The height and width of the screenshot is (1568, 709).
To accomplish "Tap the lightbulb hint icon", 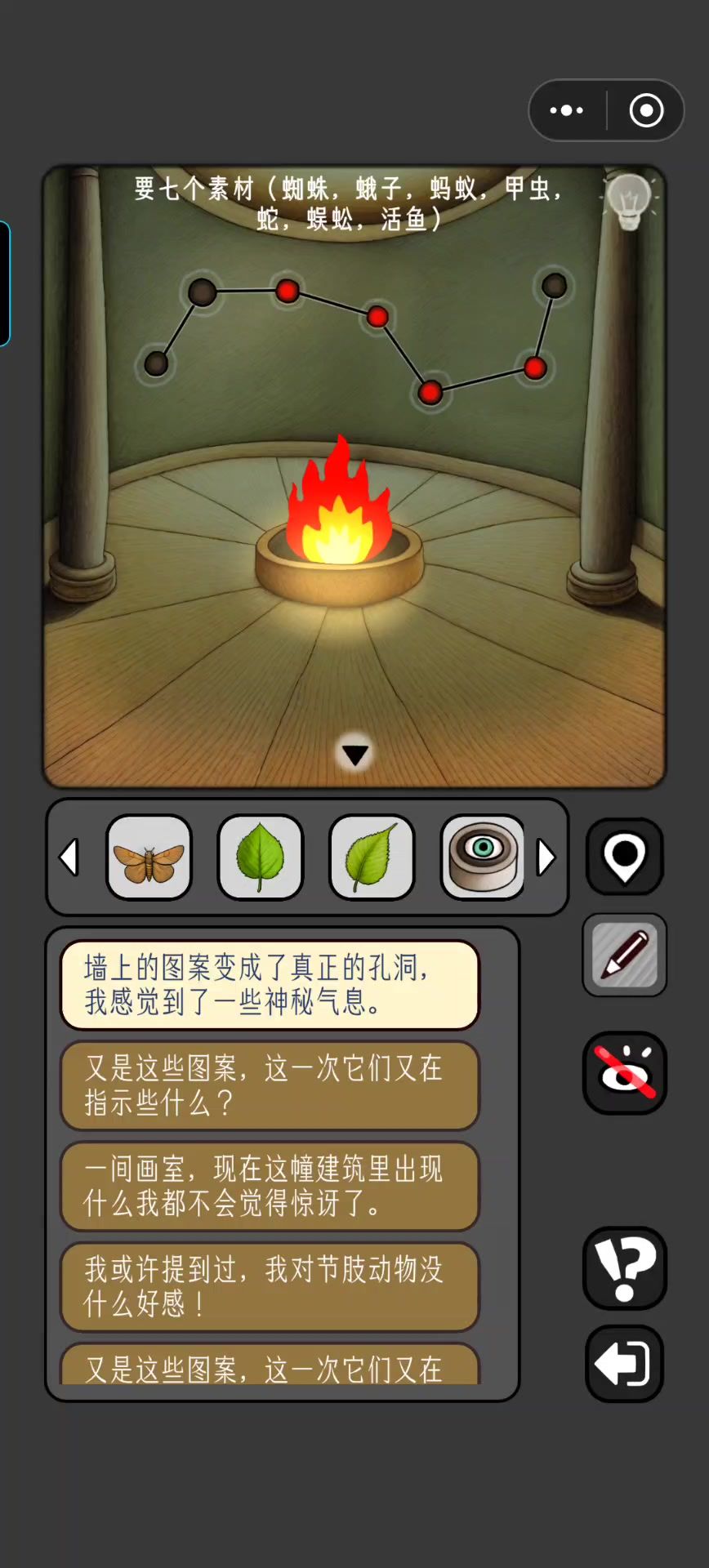I will (629, 199).
